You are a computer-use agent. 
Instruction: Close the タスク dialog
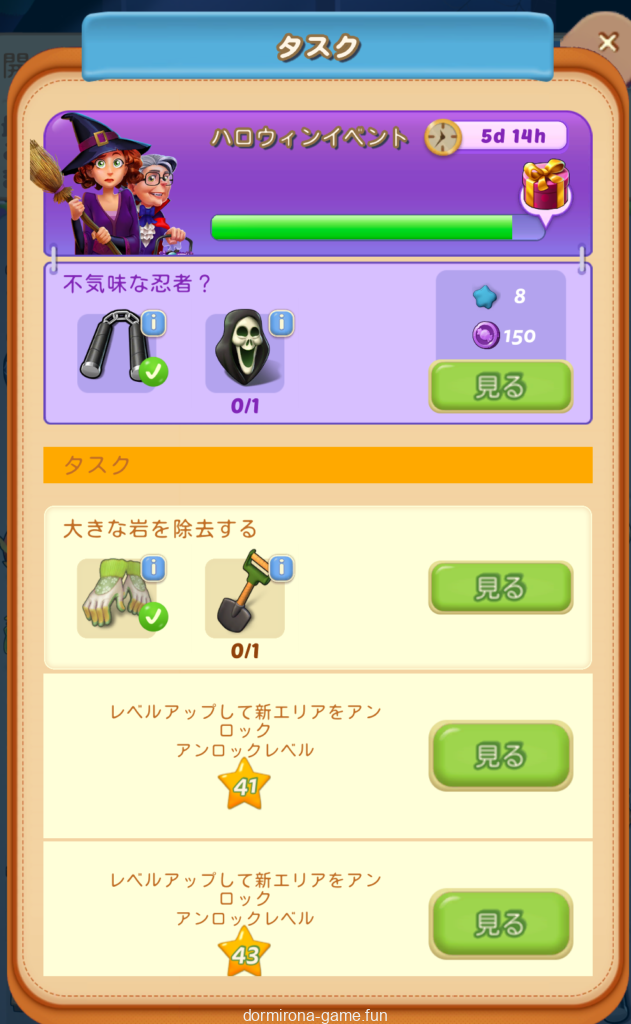[607, 43]
